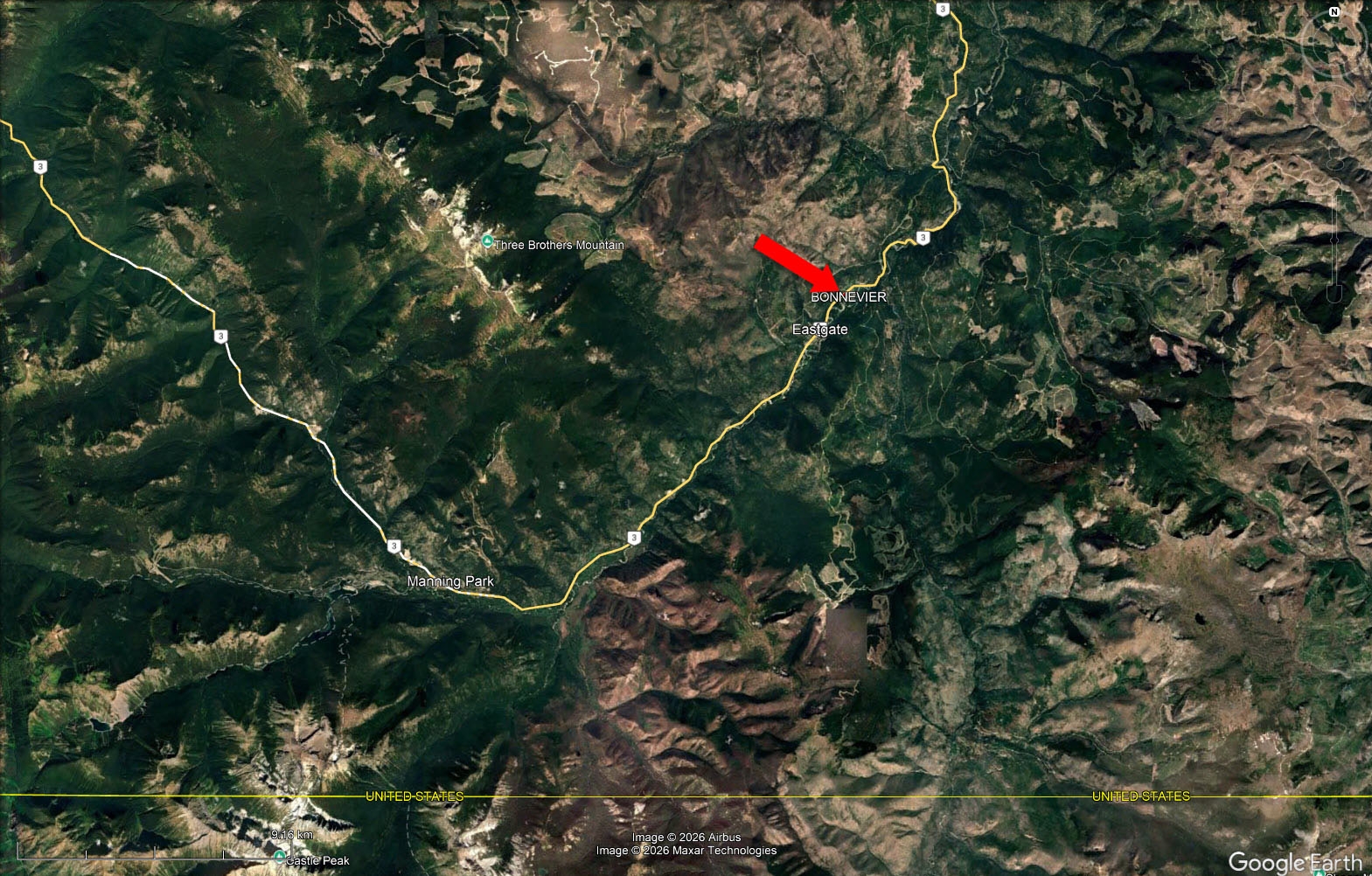Select the Eastgate place label
This screenshot has height=876, width=1372.
[x=819, y=330]
